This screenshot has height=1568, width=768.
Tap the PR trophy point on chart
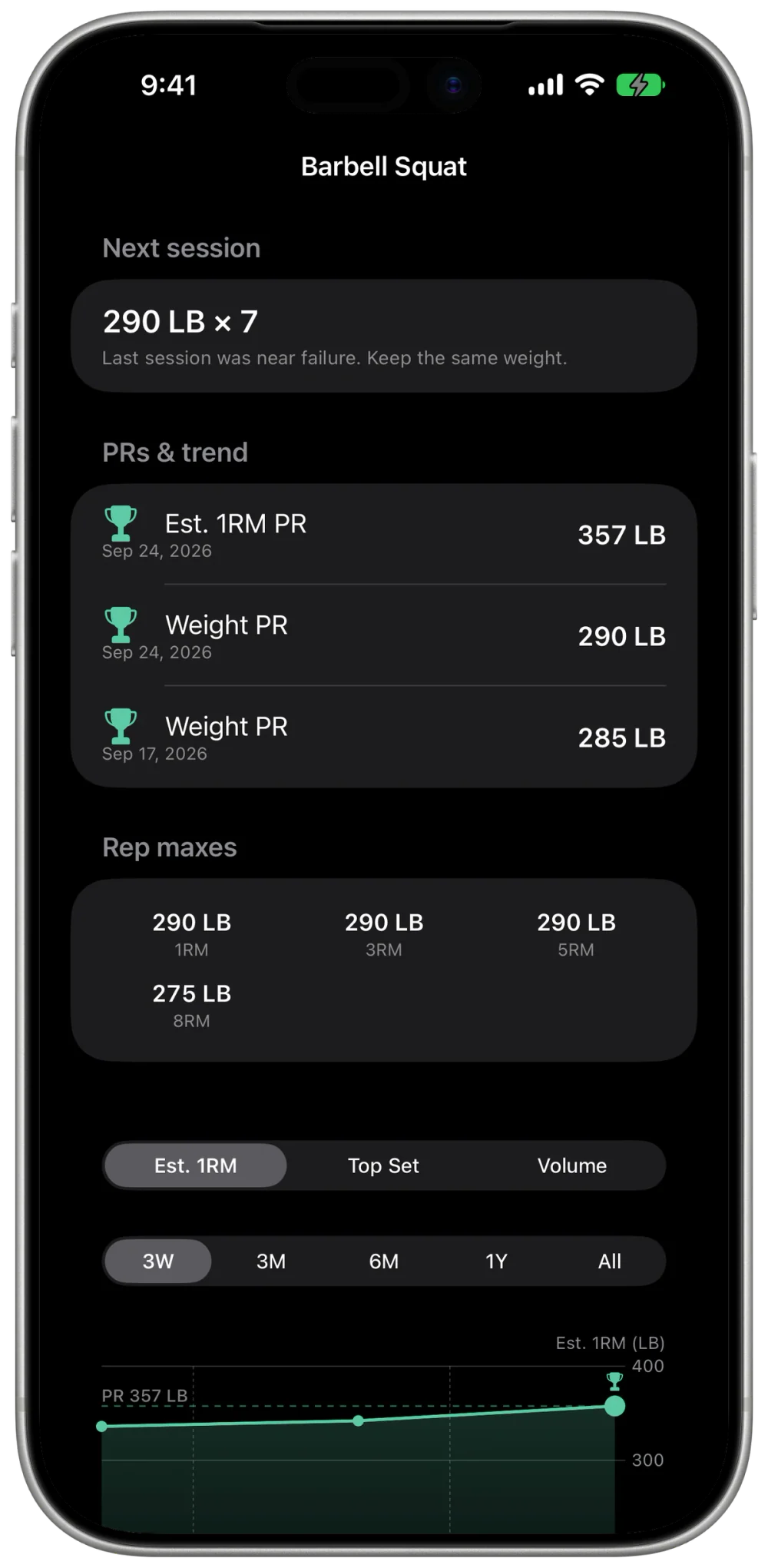tap(614, 1406)
